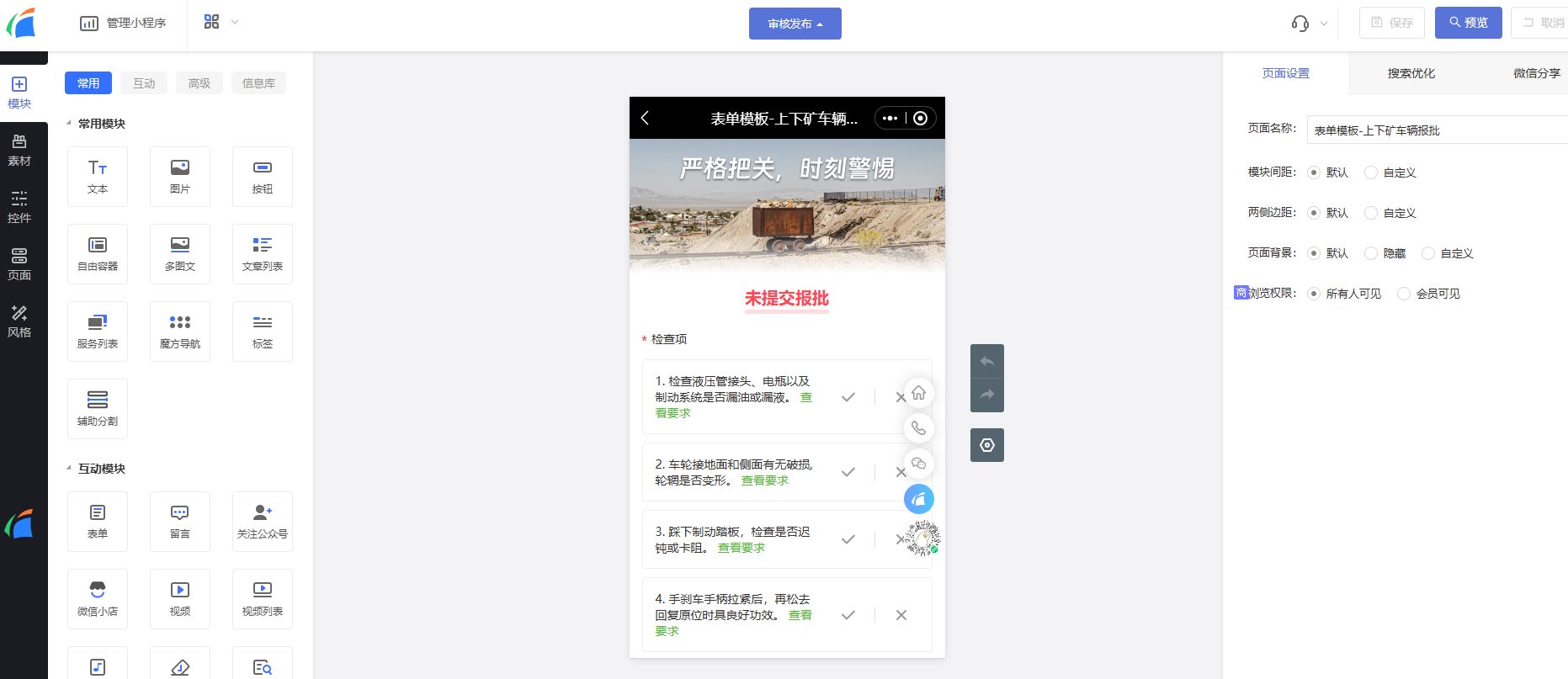Click the undo arrow beside the preview

click(987, 361)
